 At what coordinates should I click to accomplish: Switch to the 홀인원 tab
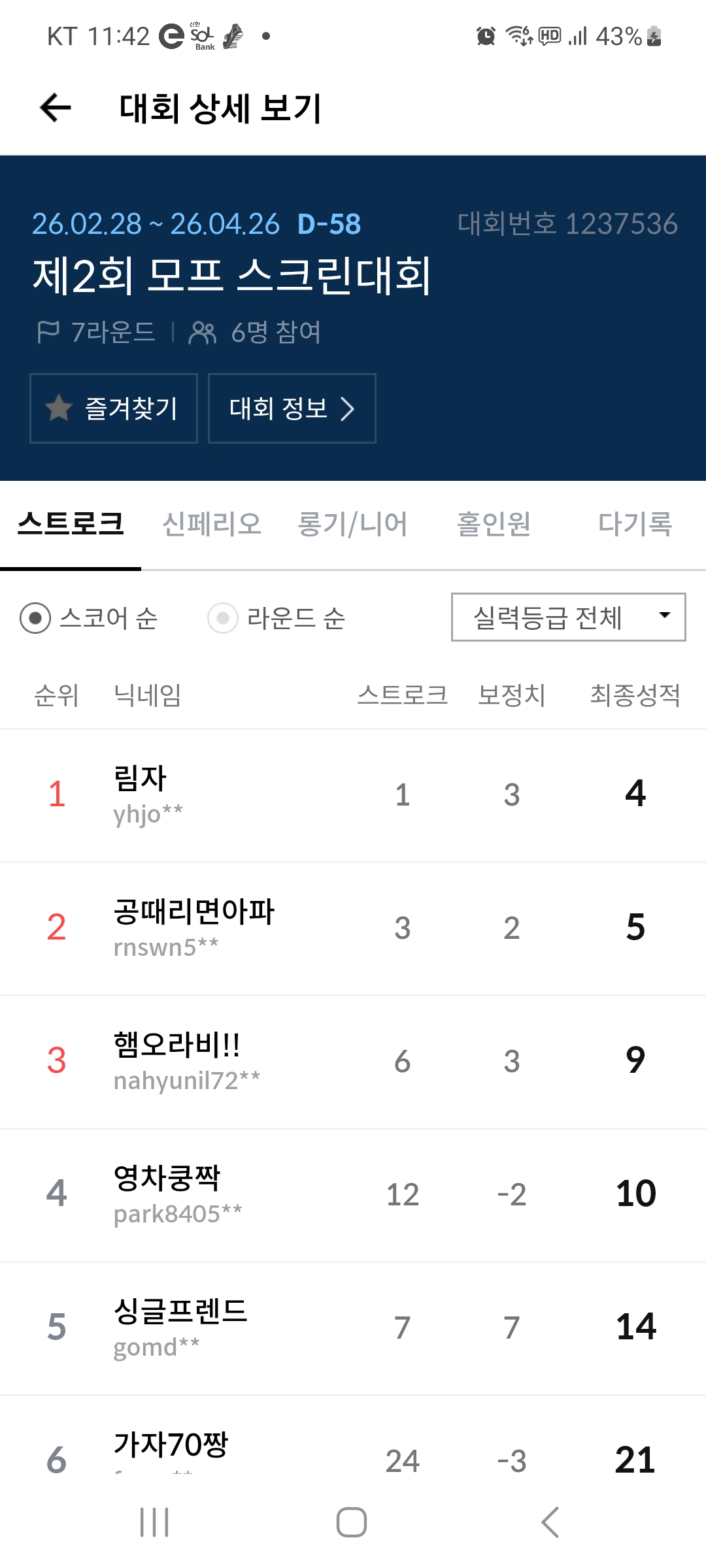click(494, 524)
